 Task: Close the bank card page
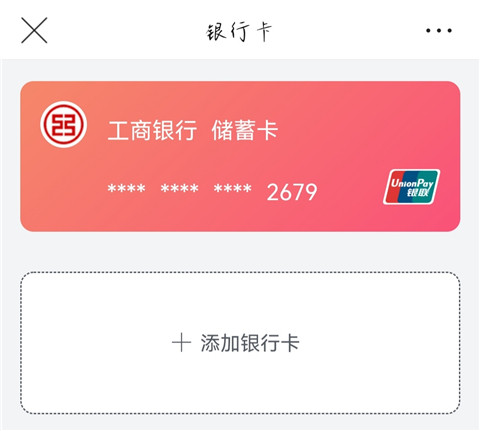tap(34, 30)
